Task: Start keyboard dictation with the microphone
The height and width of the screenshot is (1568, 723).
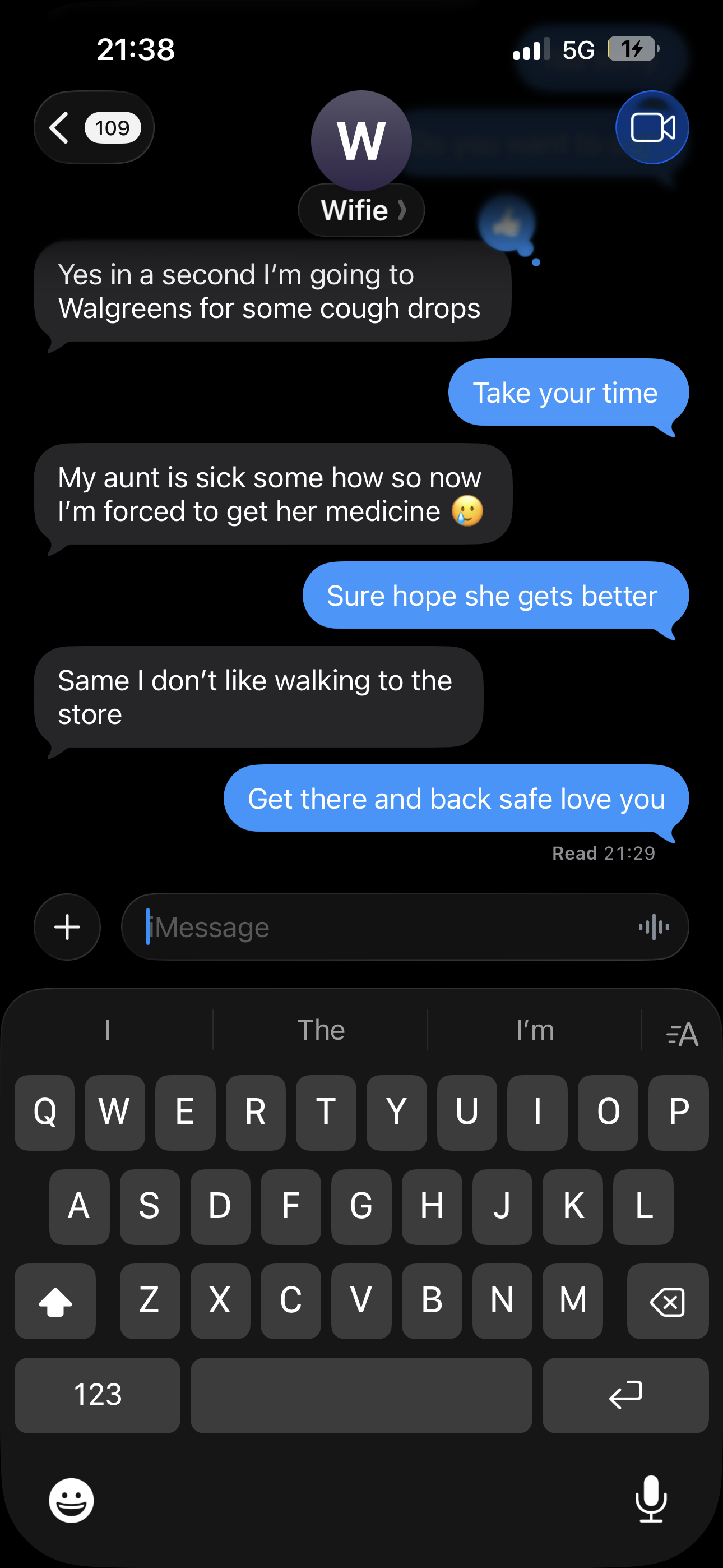Action: [651, 1498]
